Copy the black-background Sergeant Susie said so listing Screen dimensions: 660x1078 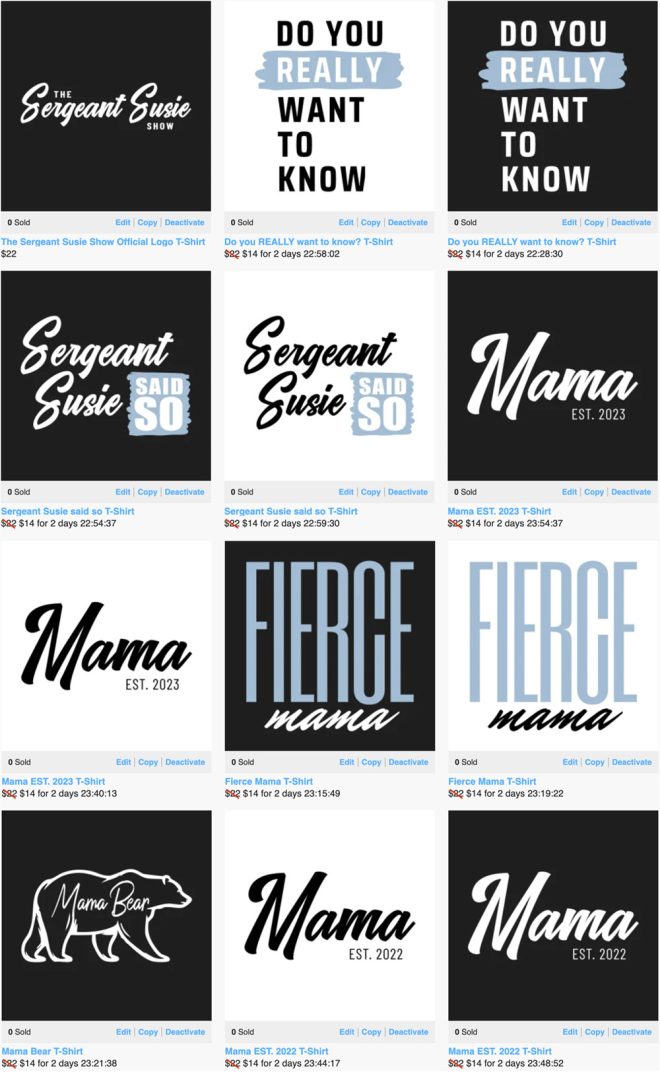point(148,492)
